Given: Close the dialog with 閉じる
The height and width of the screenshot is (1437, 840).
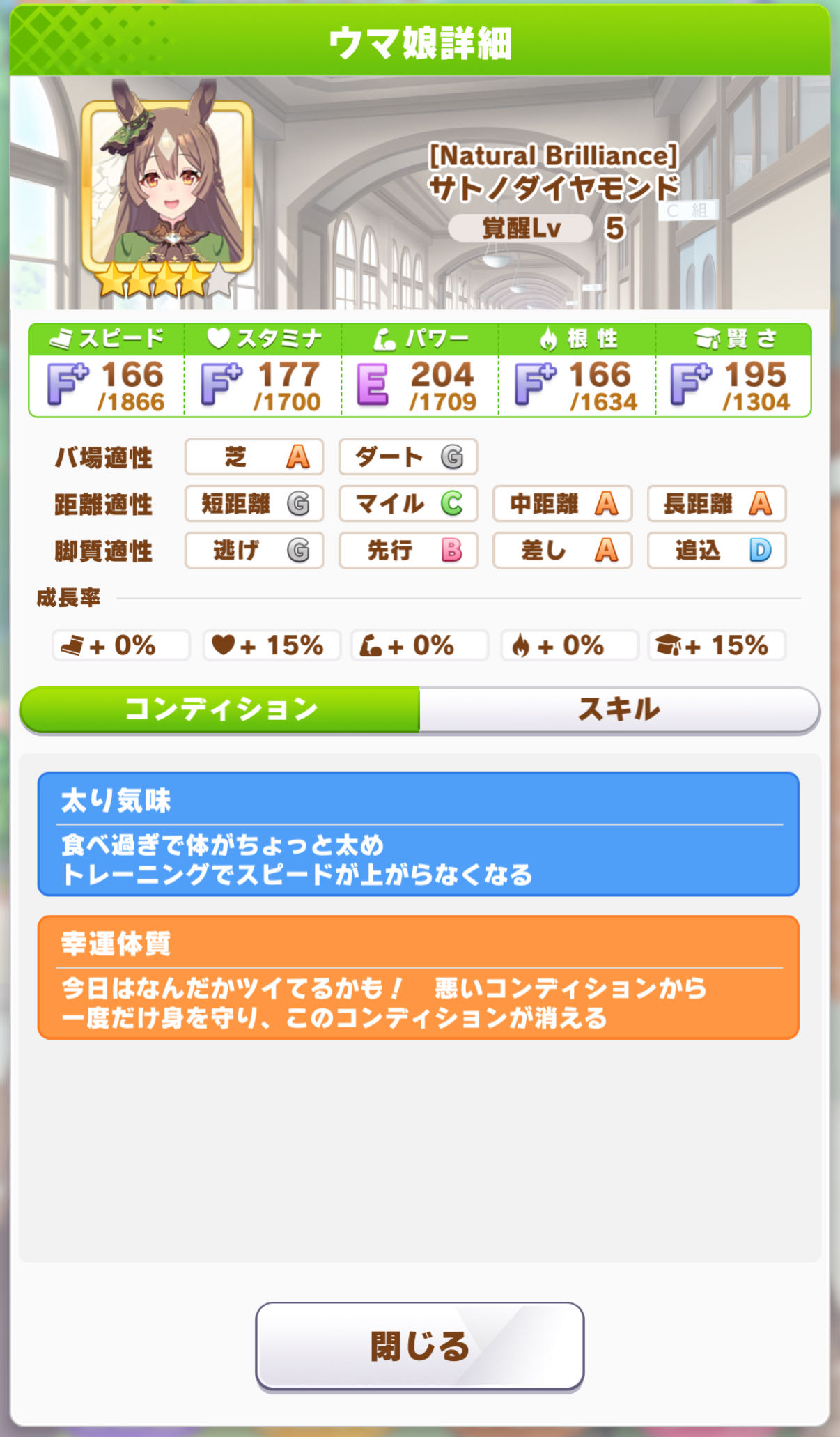Looking at the screenshot, I should pos(419,1345).
